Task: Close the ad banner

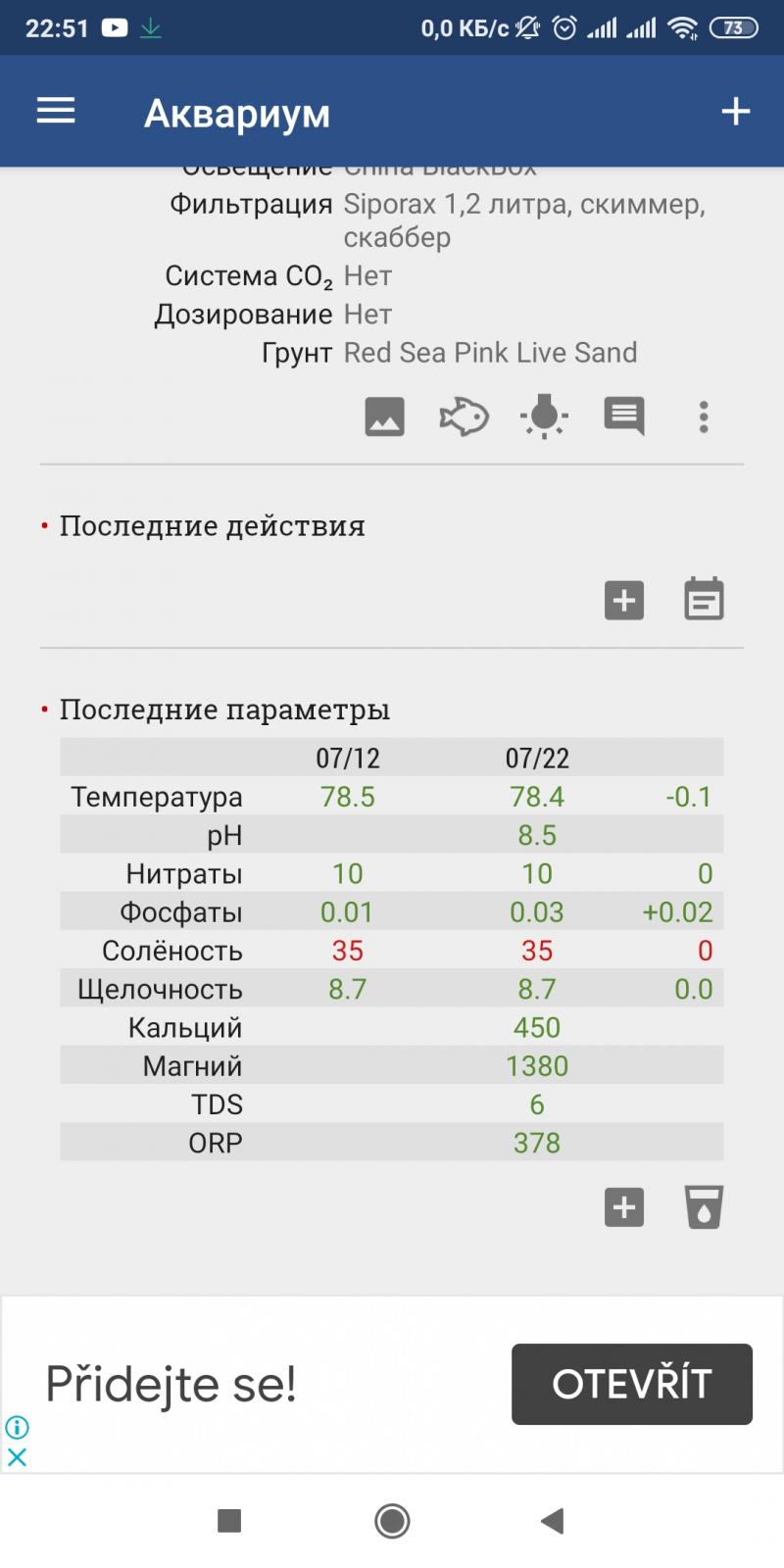Action: click(x=17, y=1456)
